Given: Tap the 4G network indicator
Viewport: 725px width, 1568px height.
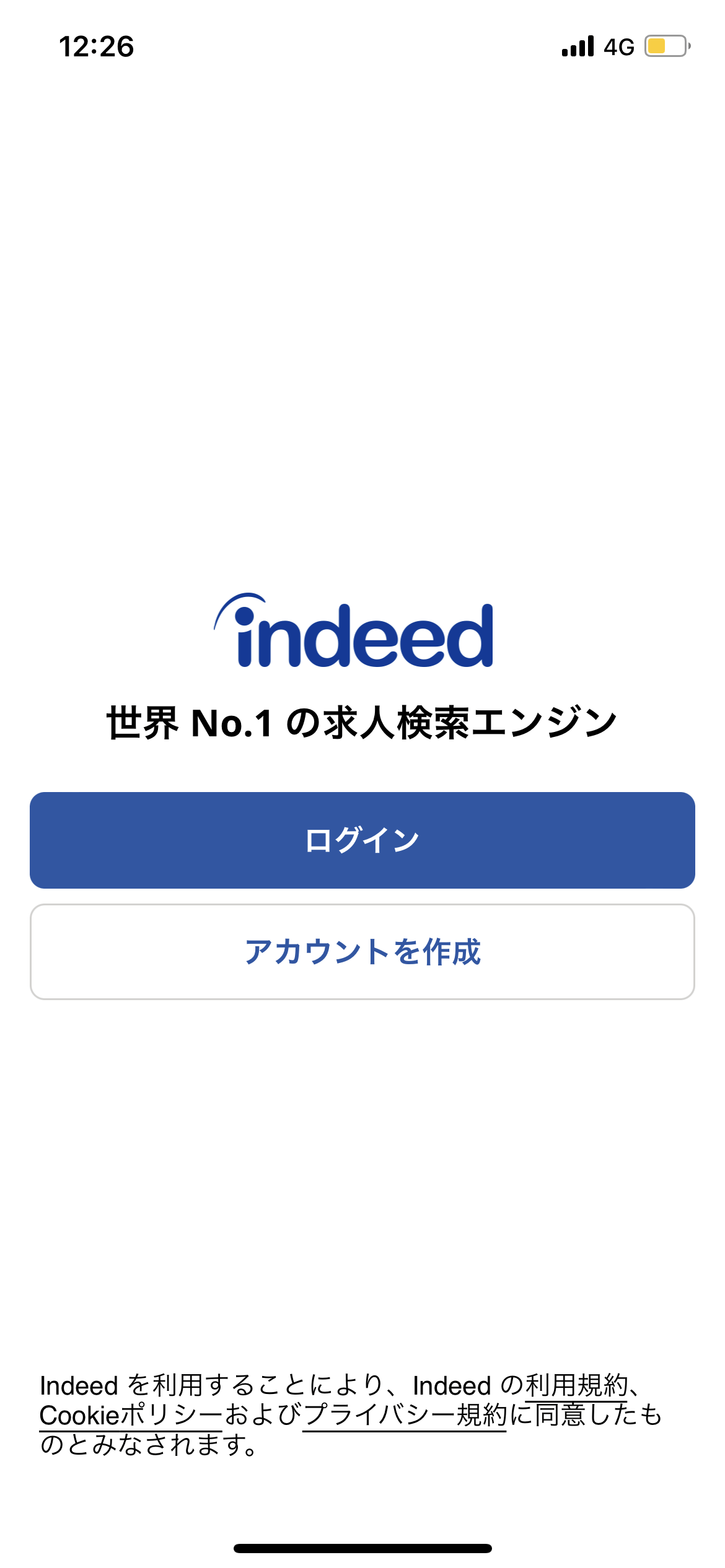Looking at the screenshot, I should pyautogui.click(x=618, y=45).
